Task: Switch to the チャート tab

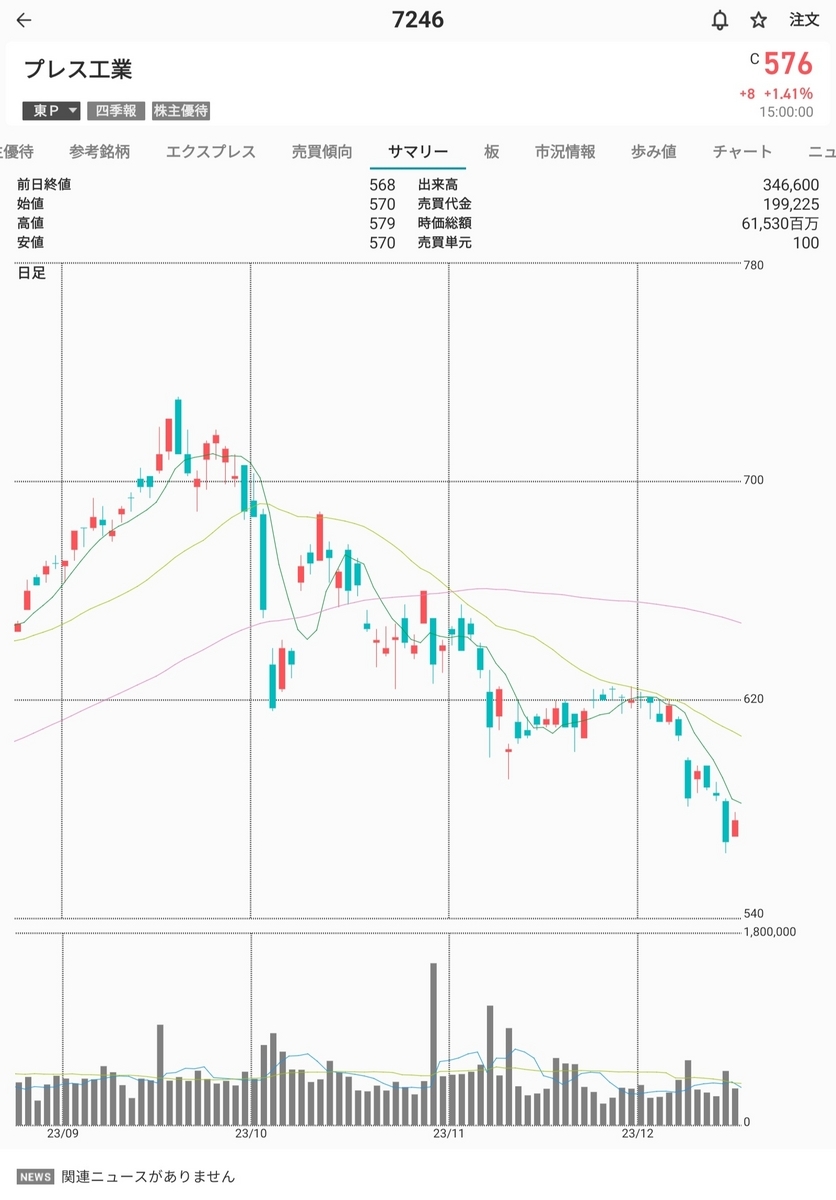Action: (742, 152)
